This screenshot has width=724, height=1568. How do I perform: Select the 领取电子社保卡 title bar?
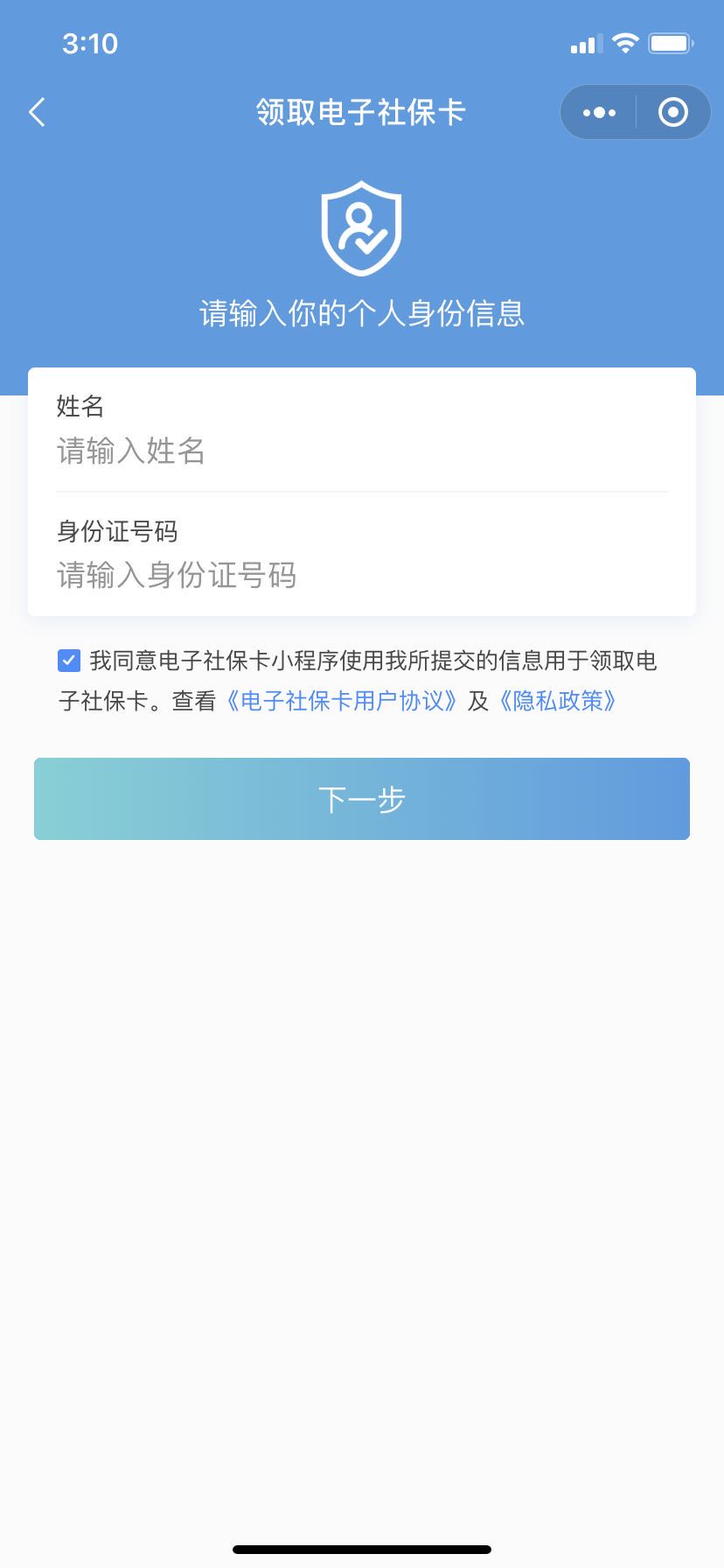coord(361,112)
